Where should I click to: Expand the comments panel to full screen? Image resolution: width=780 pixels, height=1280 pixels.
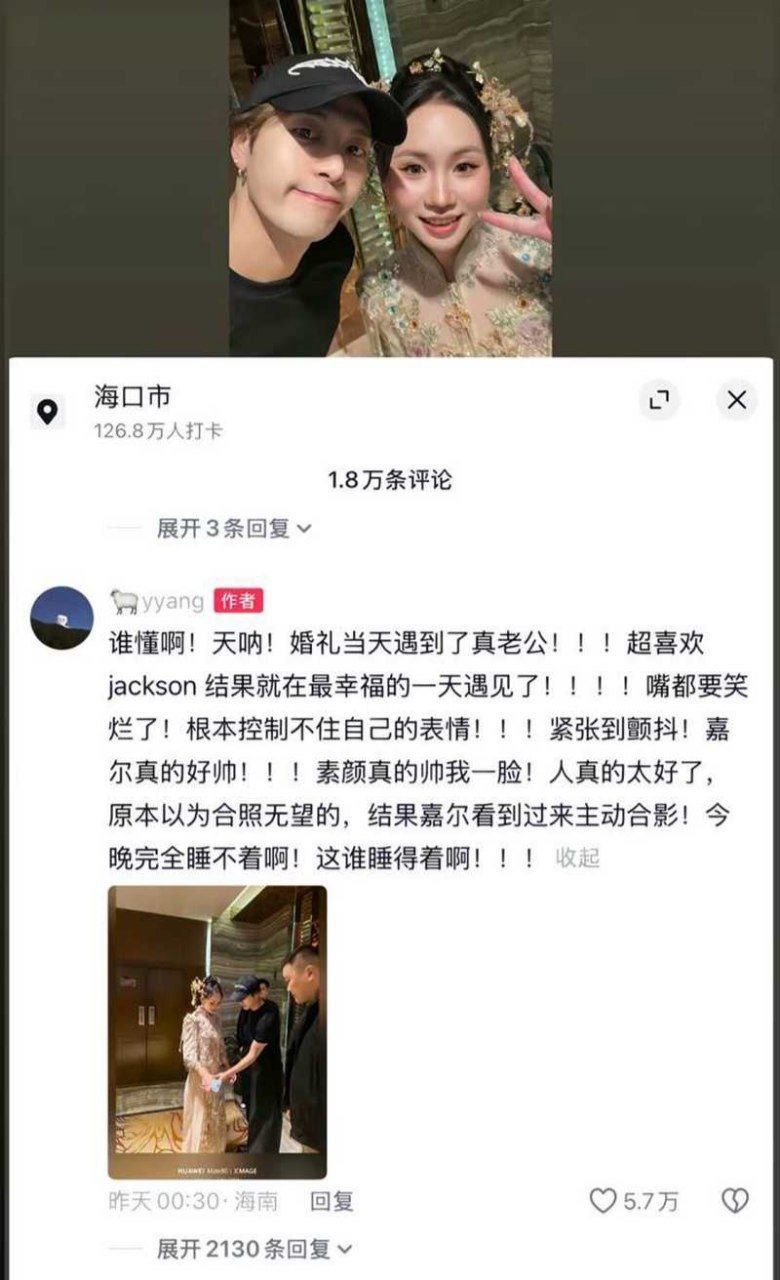tap(659, 401)
